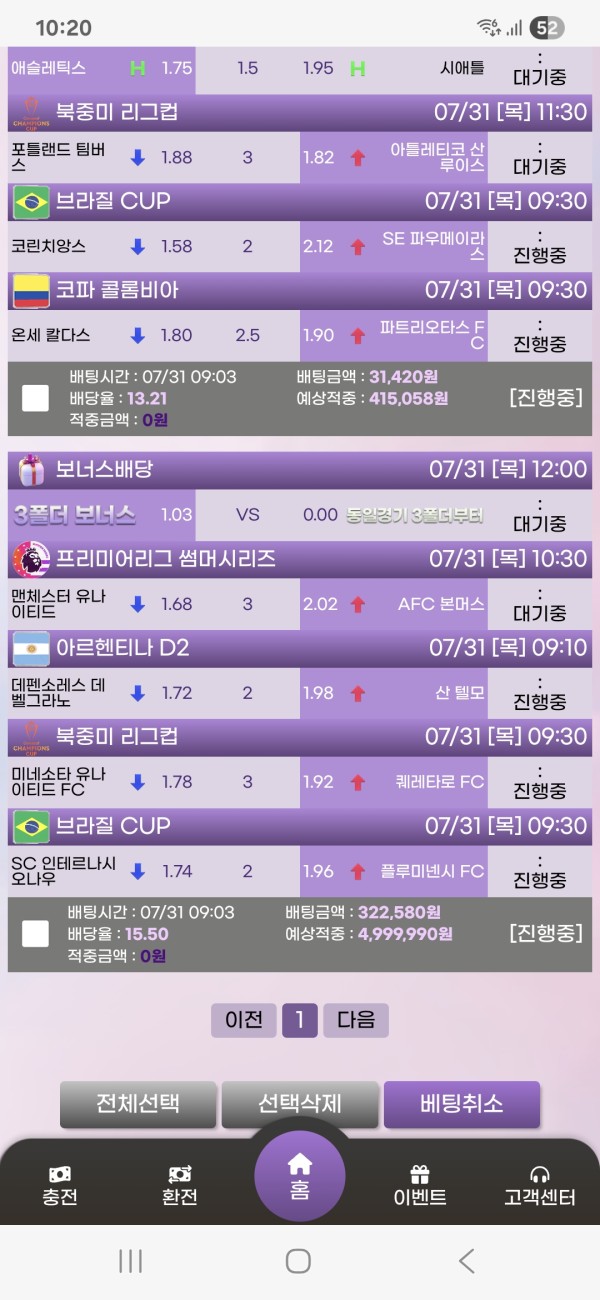This screenshot has width=600, height=1300.
Task: Tap the 전체선택 button
Action: [138, 1104]
